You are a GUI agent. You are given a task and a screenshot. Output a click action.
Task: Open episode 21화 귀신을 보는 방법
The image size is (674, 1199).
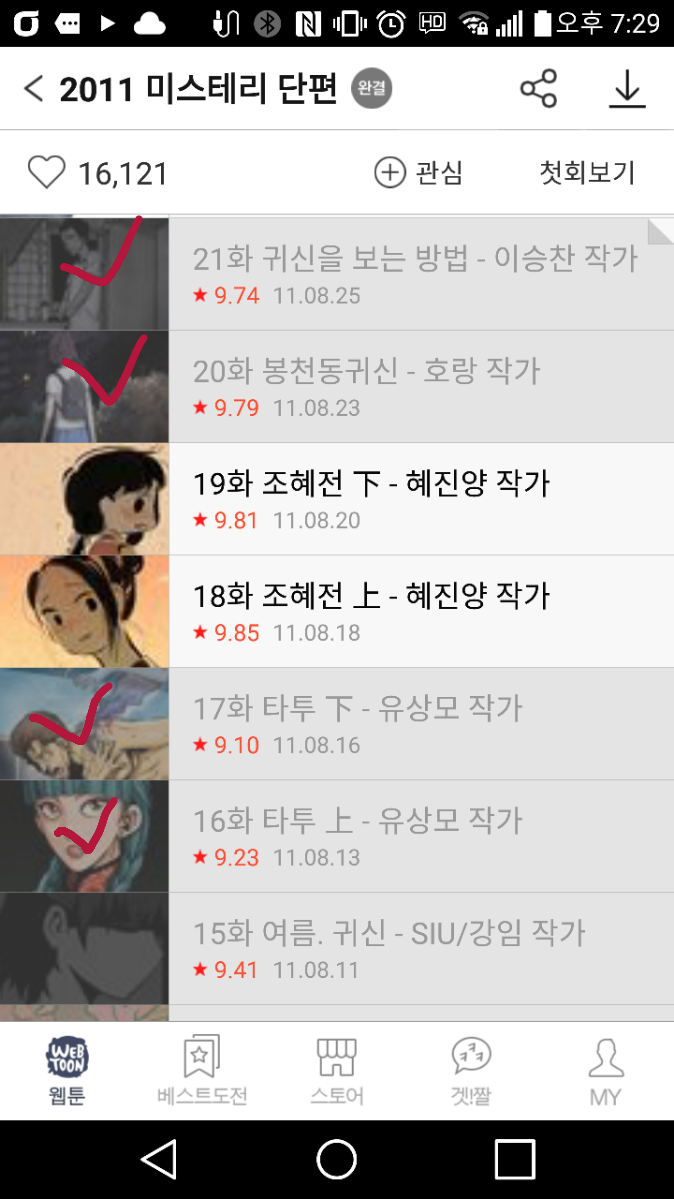pos(415,273)
